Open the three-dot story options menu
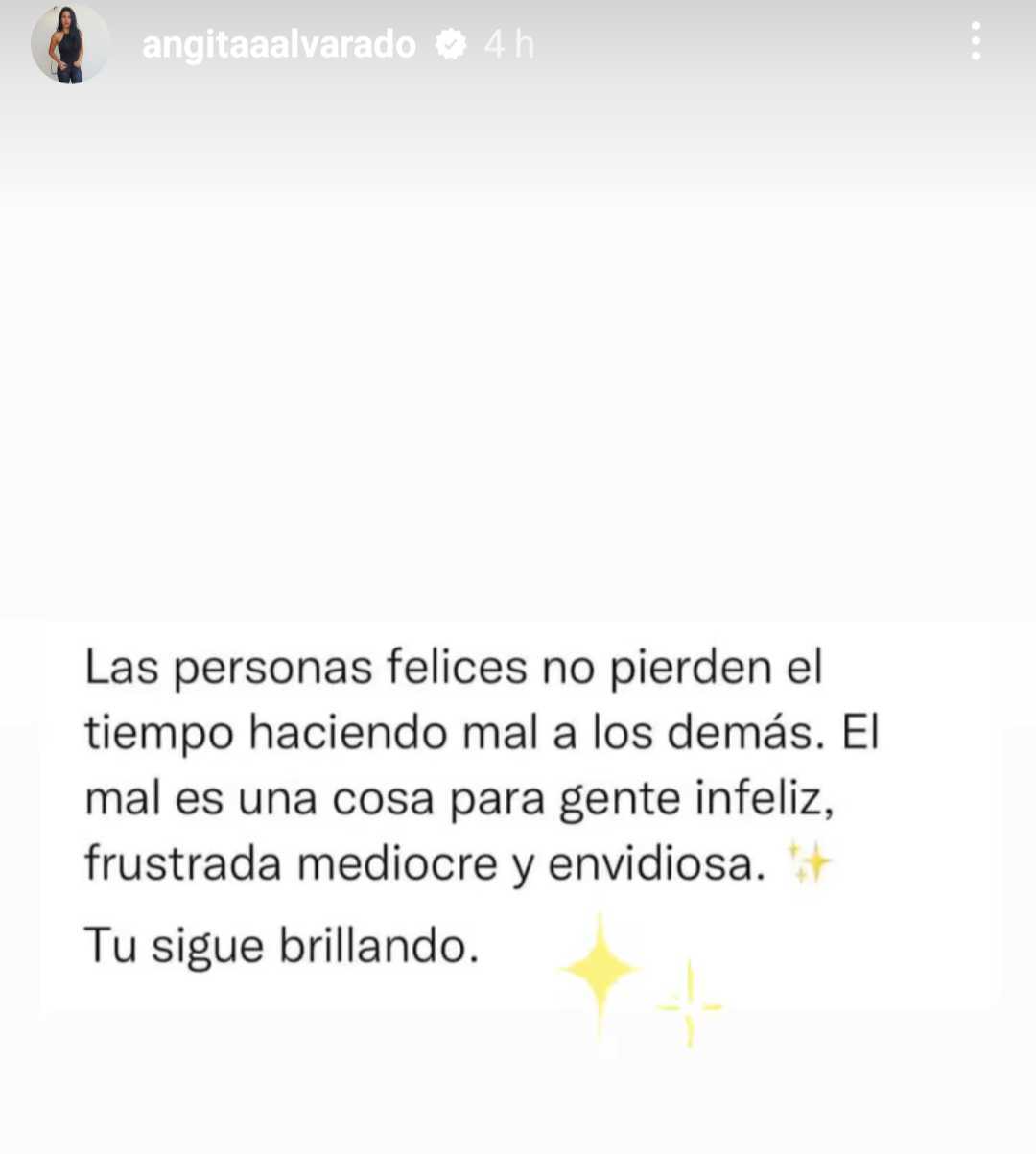Screen dimensions: 1036x1154 (x=975, y=43)
